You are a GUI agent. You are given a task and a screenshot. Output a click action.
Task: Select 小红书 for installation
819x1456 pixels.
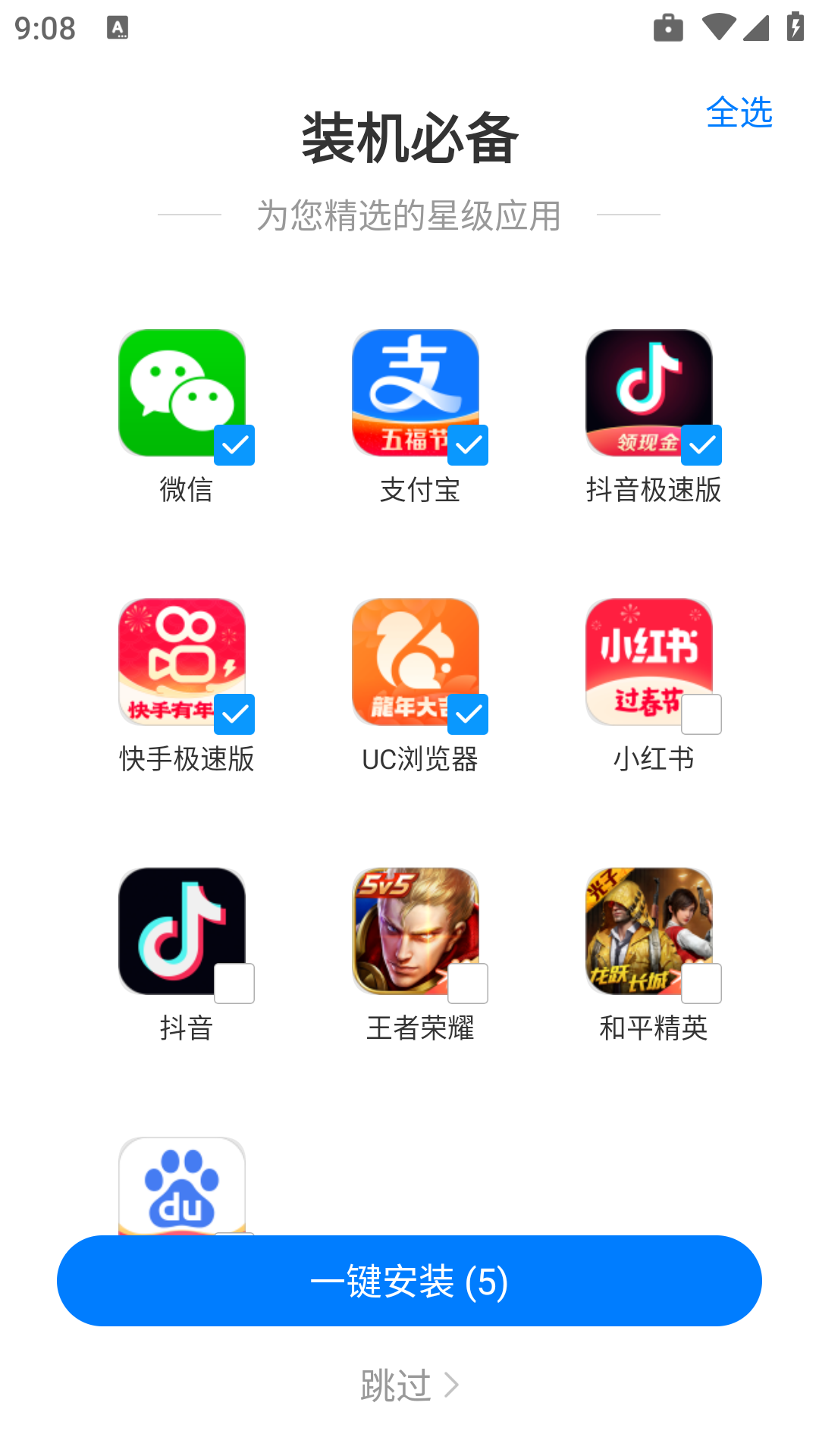[701, 714]
